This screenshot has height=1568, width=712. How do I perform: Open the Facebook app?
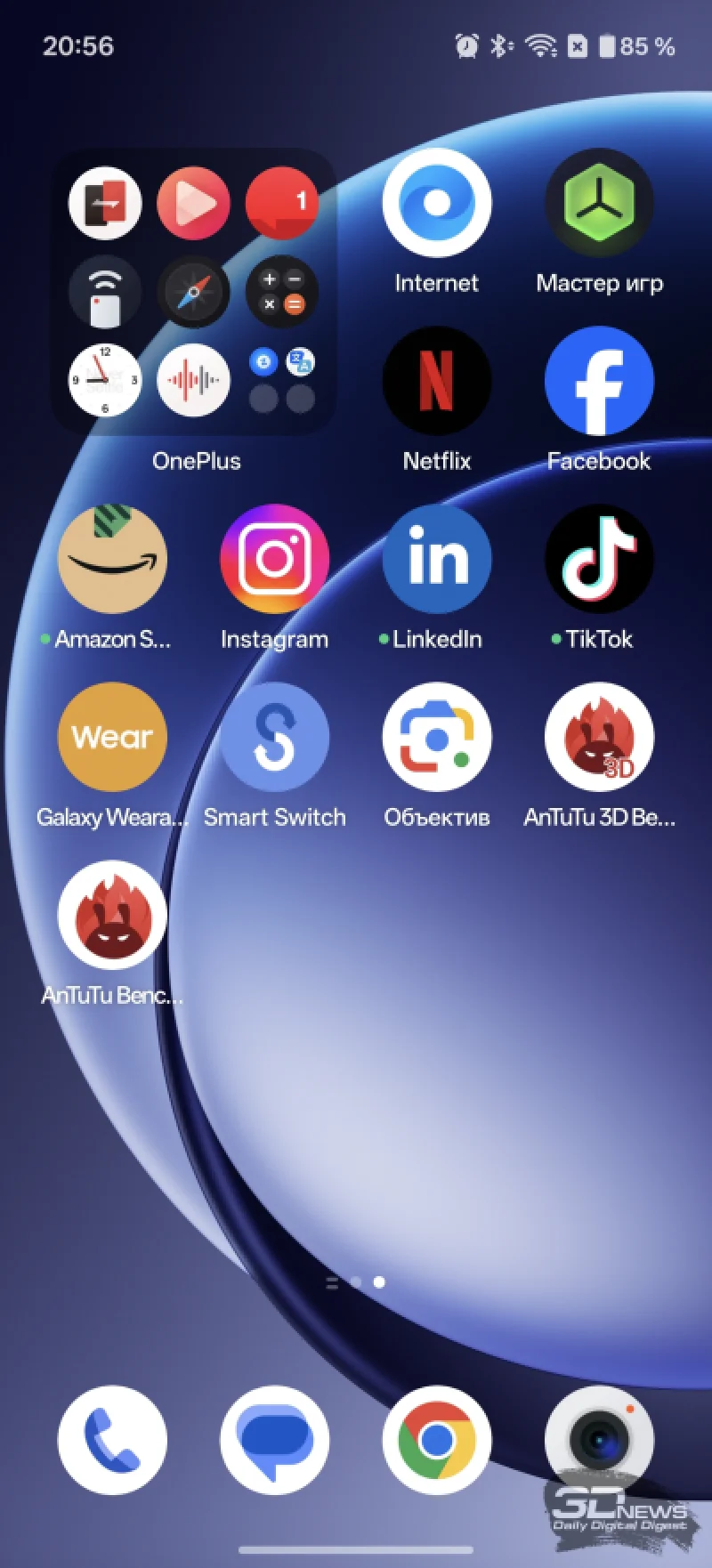(599, 381)
